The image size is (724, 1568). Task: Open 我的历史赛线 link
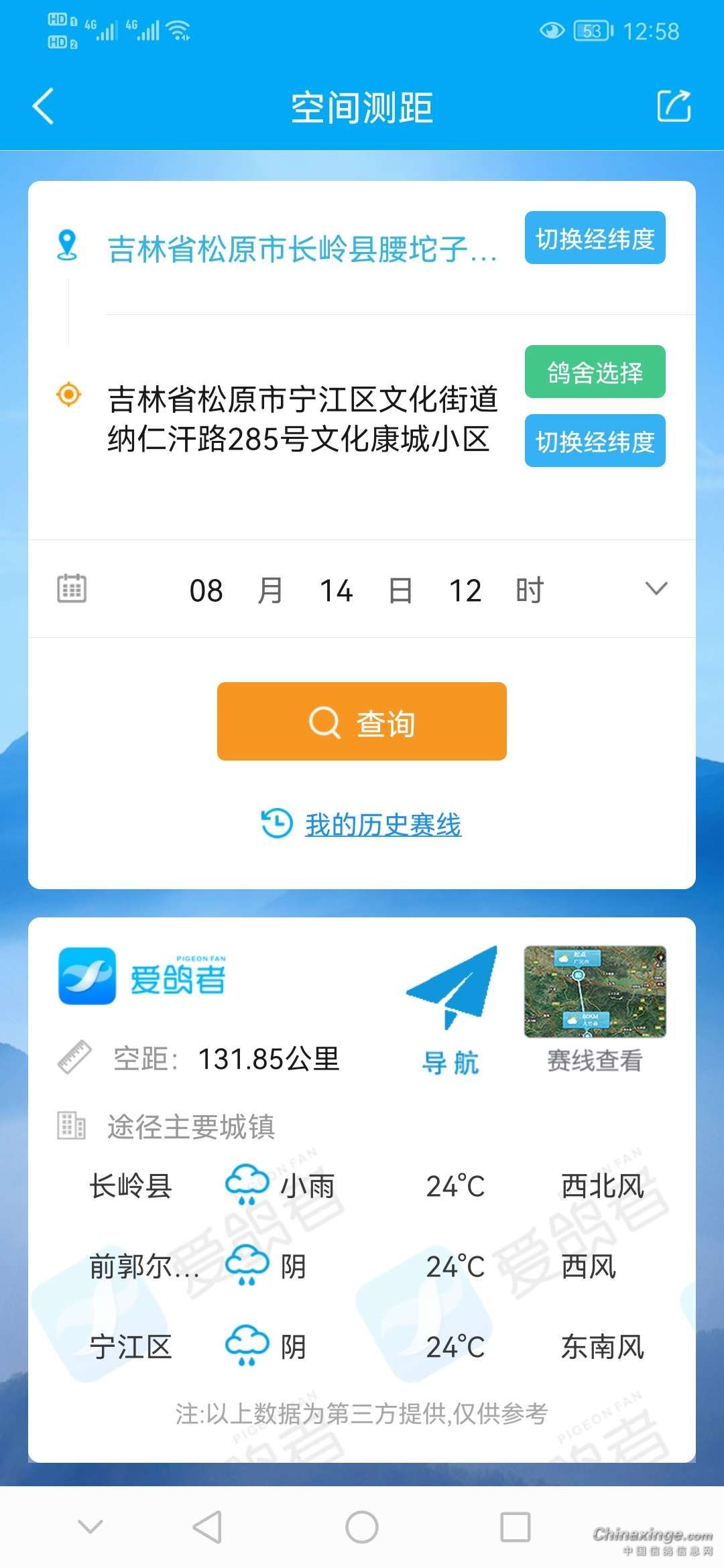[x=382, y=824]
